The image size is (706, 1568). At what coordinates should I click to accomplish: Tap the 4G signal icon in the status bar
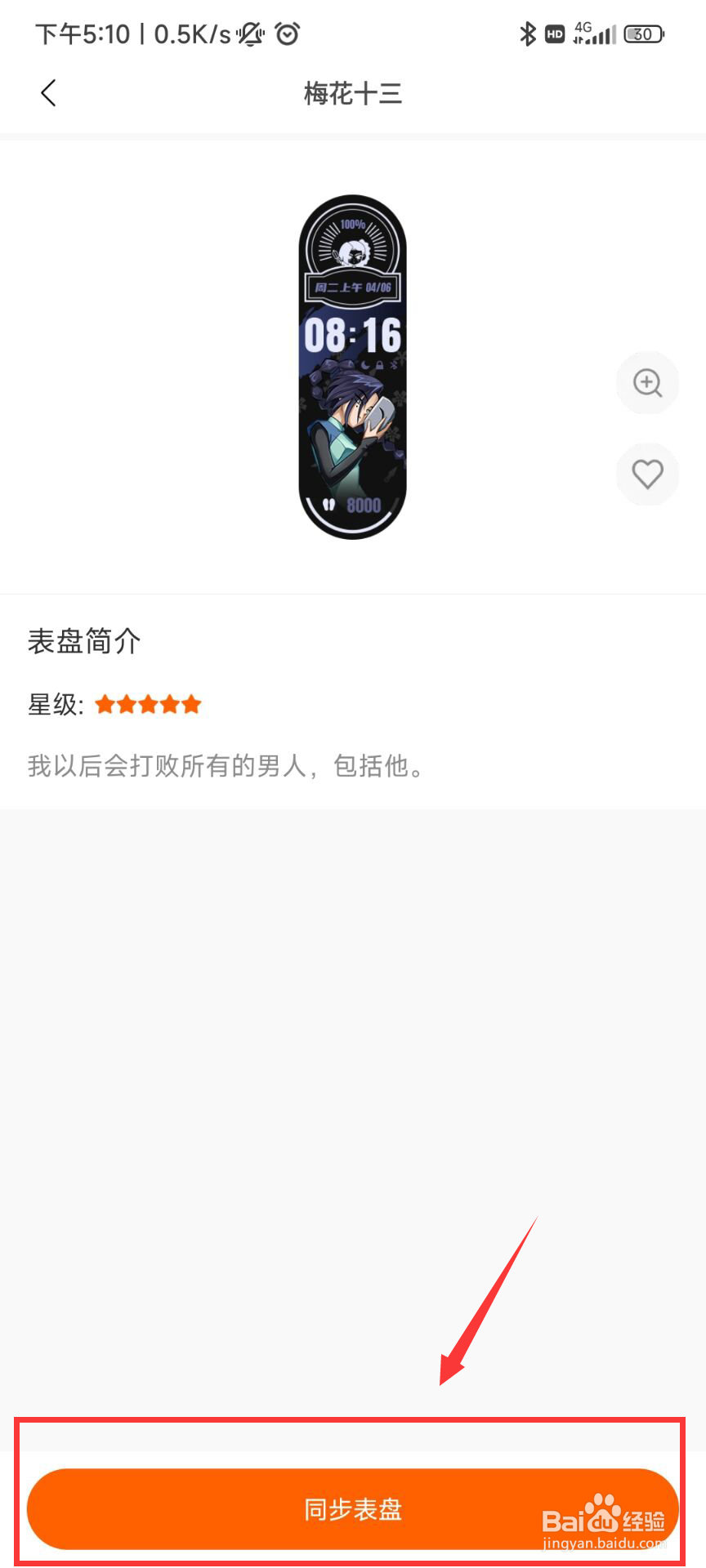tap(594, 34)
